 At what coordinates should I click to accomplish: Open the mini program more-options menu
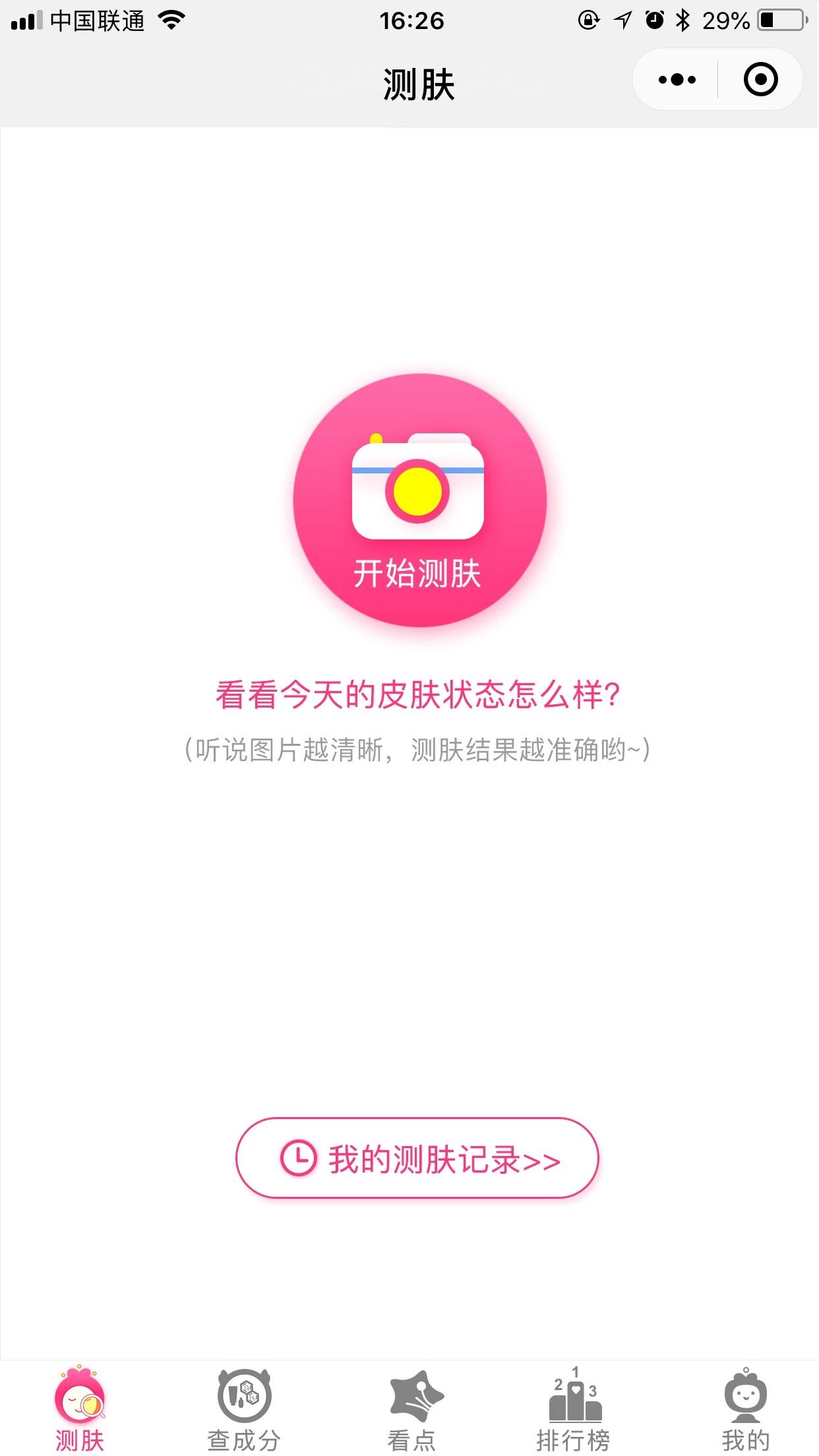coord(677,80)
